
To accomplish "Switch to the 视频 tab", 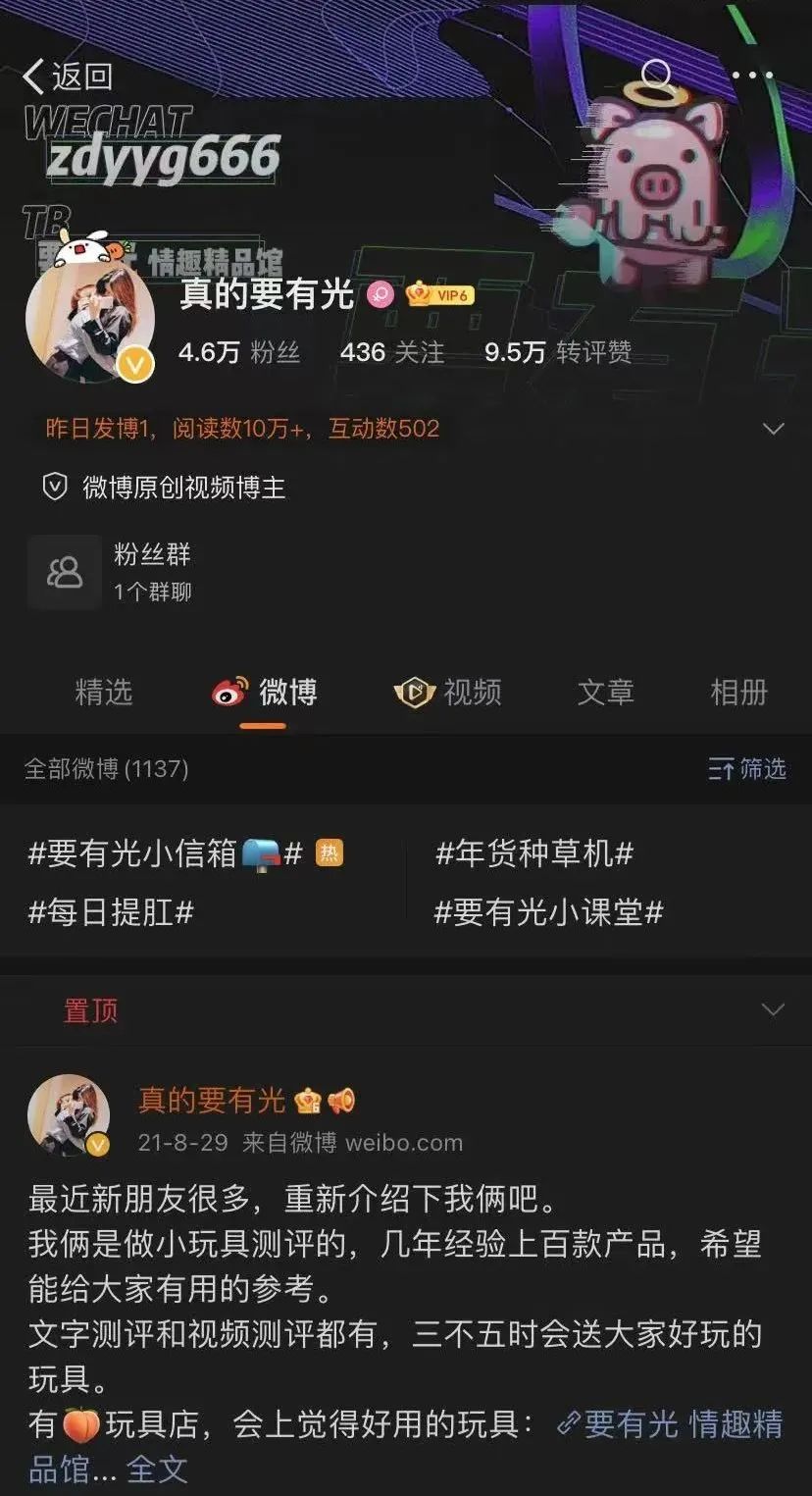I will (448, 693).
